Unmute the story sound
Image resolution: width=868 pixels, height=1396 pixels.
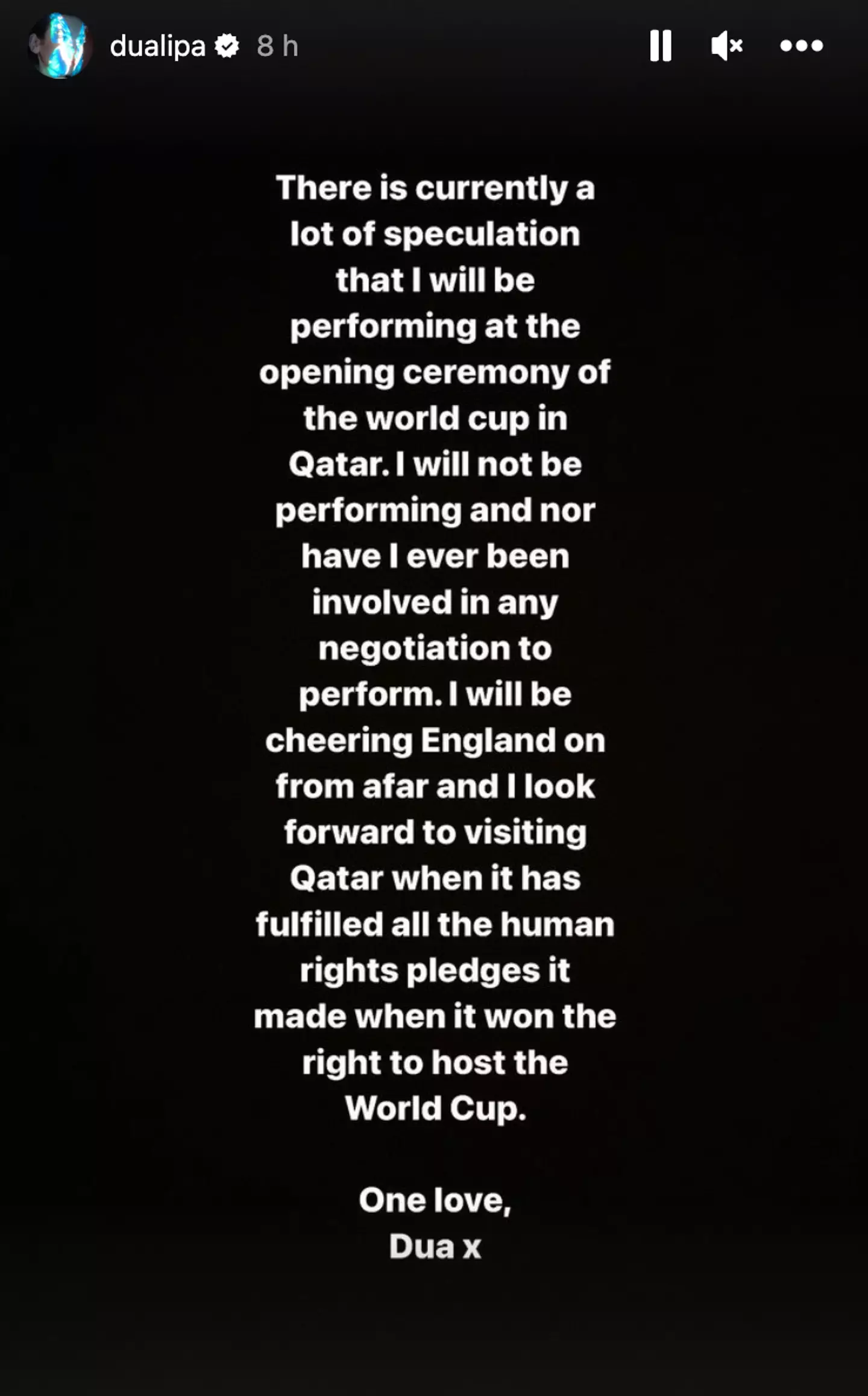click(726, 46)
